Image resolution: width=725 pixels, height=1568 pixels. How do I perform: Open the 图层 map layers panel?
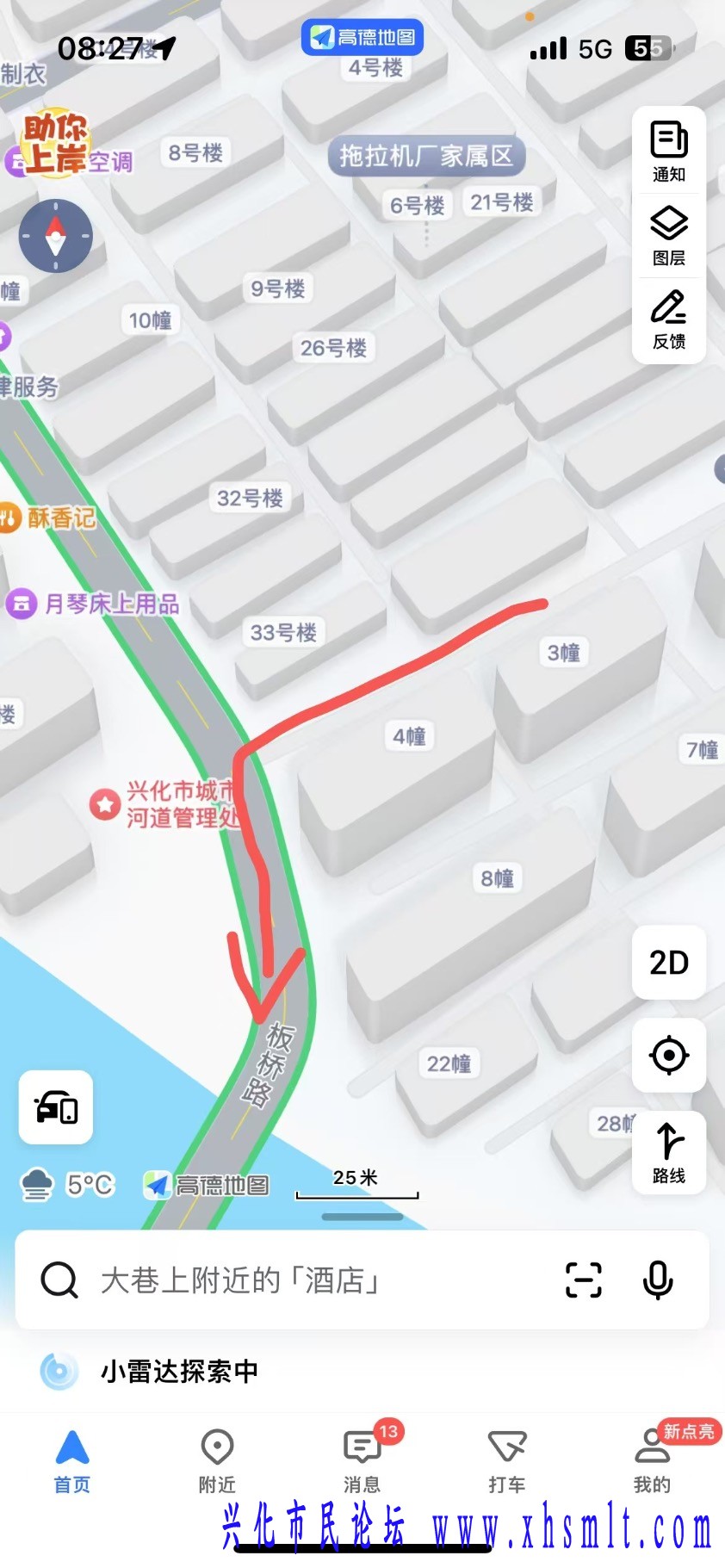668,234
